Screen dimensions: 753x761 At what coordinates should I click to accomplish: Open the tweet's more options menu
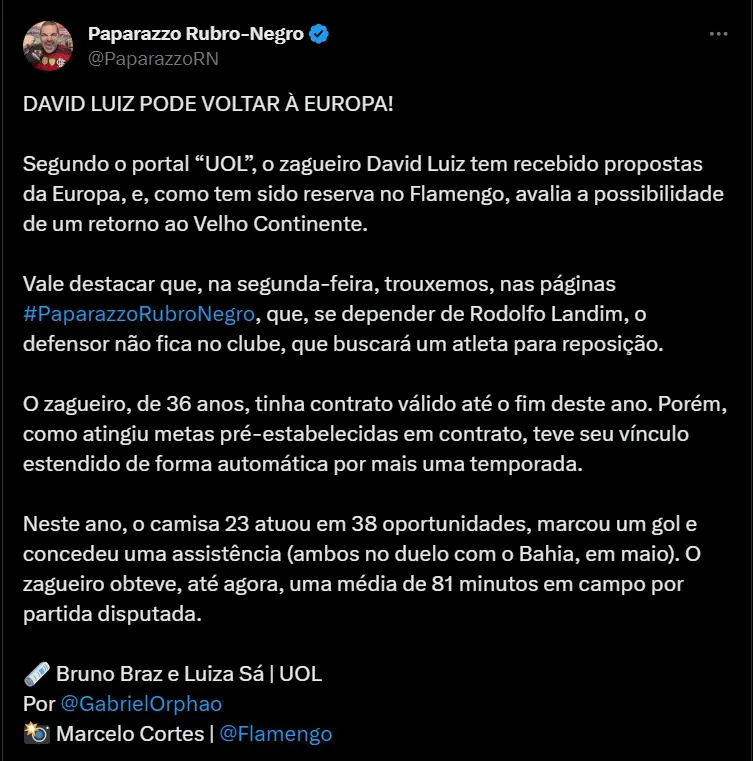click(x=718, y=34)
